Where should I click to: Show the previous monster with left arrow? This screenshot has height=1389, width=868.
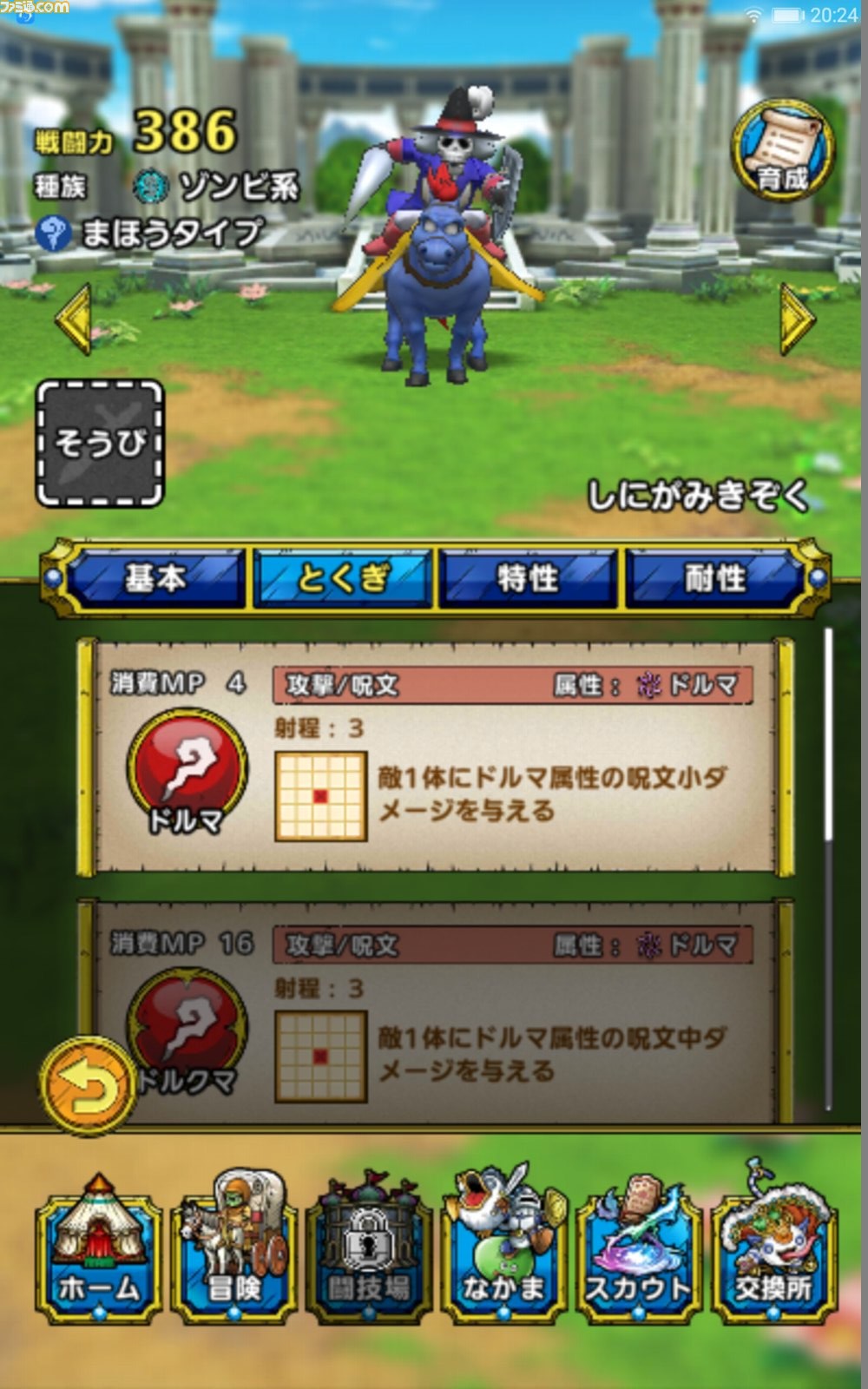tap(74, 319)
